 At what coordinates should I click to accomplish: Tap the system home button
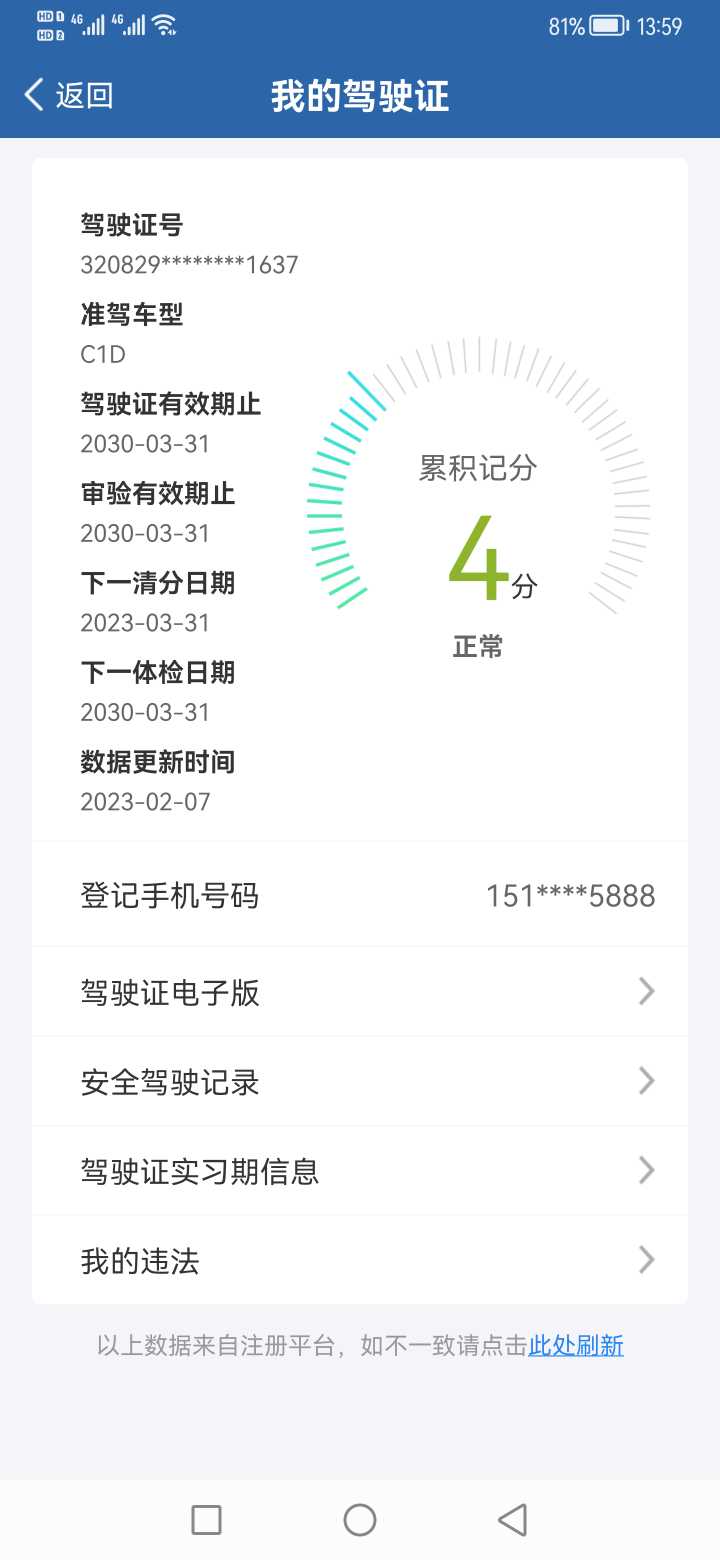(360, 1520)
